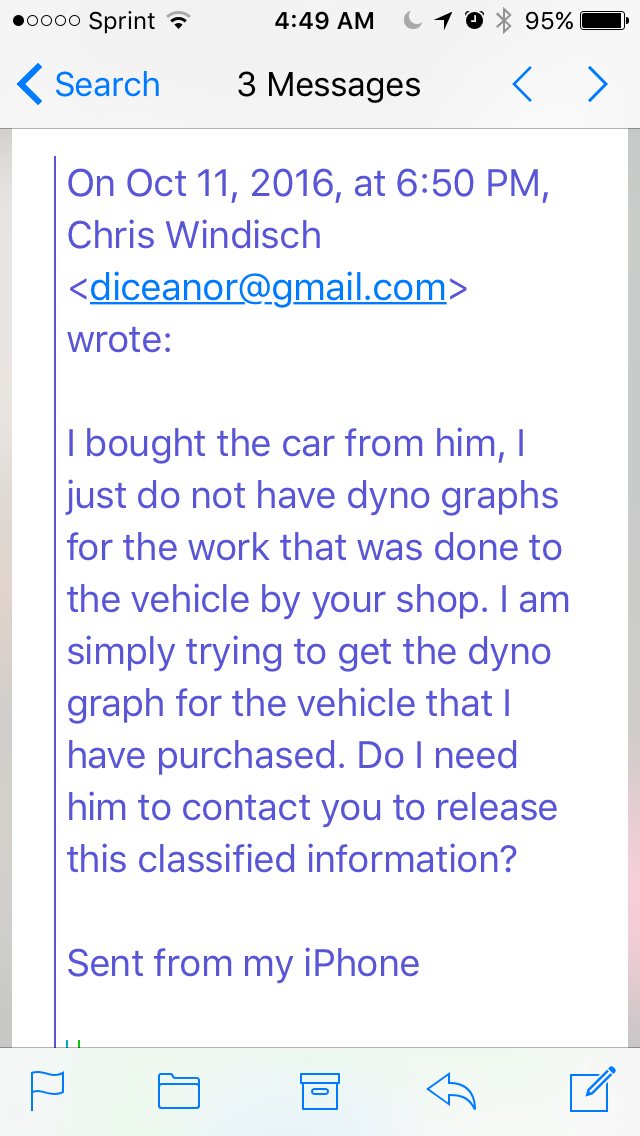Screen dimensions: 640x1136
Task: Archive this message
Action: pos(320,1090)
